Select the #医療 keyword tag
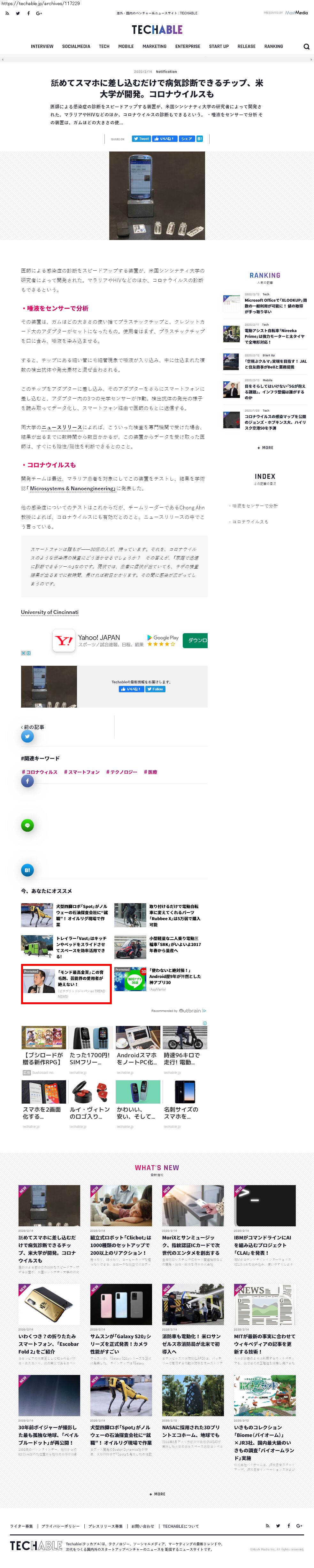Image resolution: width=314 pixels, height=1568 pixels. coord(150,772)
